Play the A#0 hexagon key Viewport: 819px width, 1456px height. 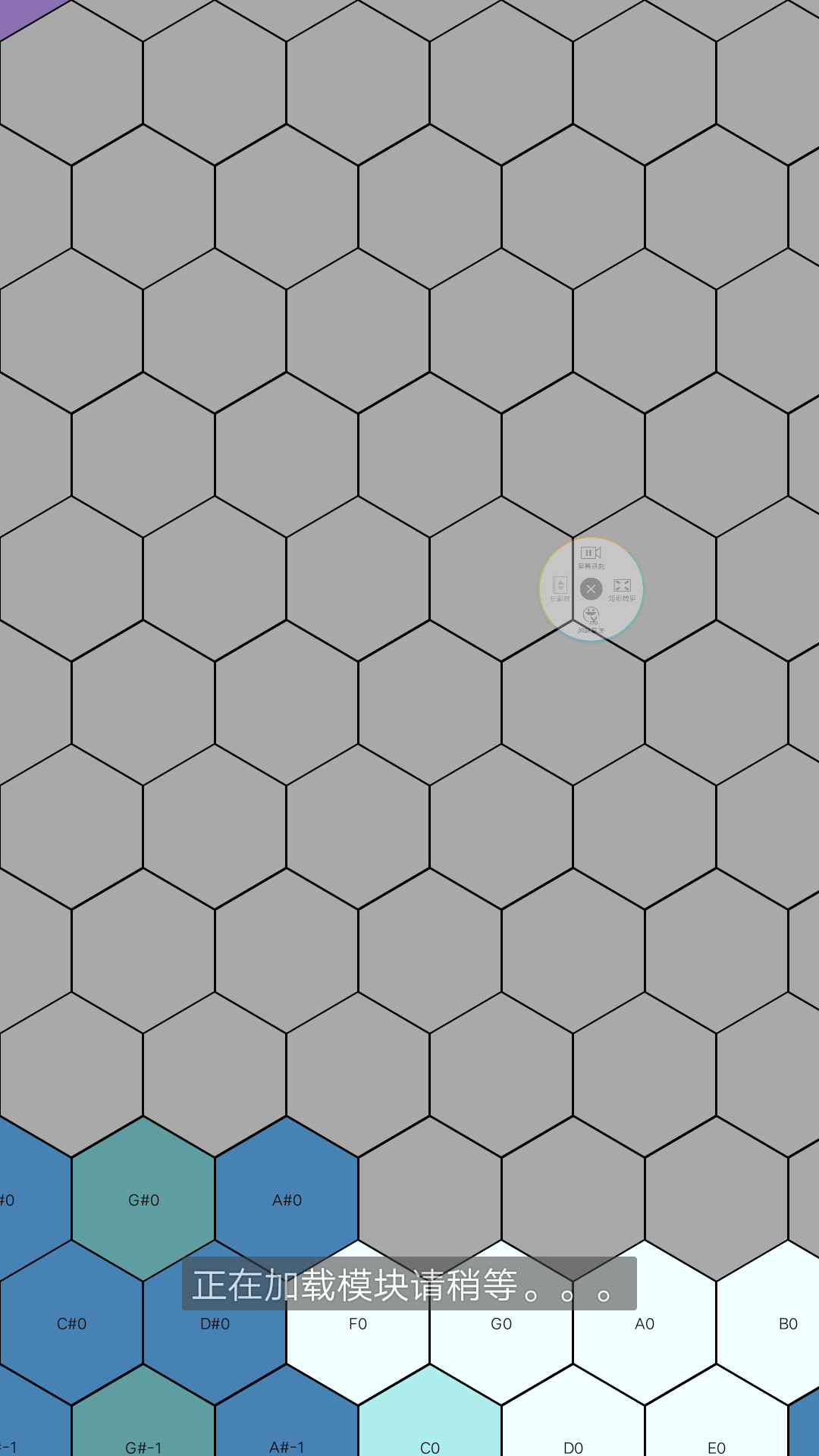tap(287, 1198)
